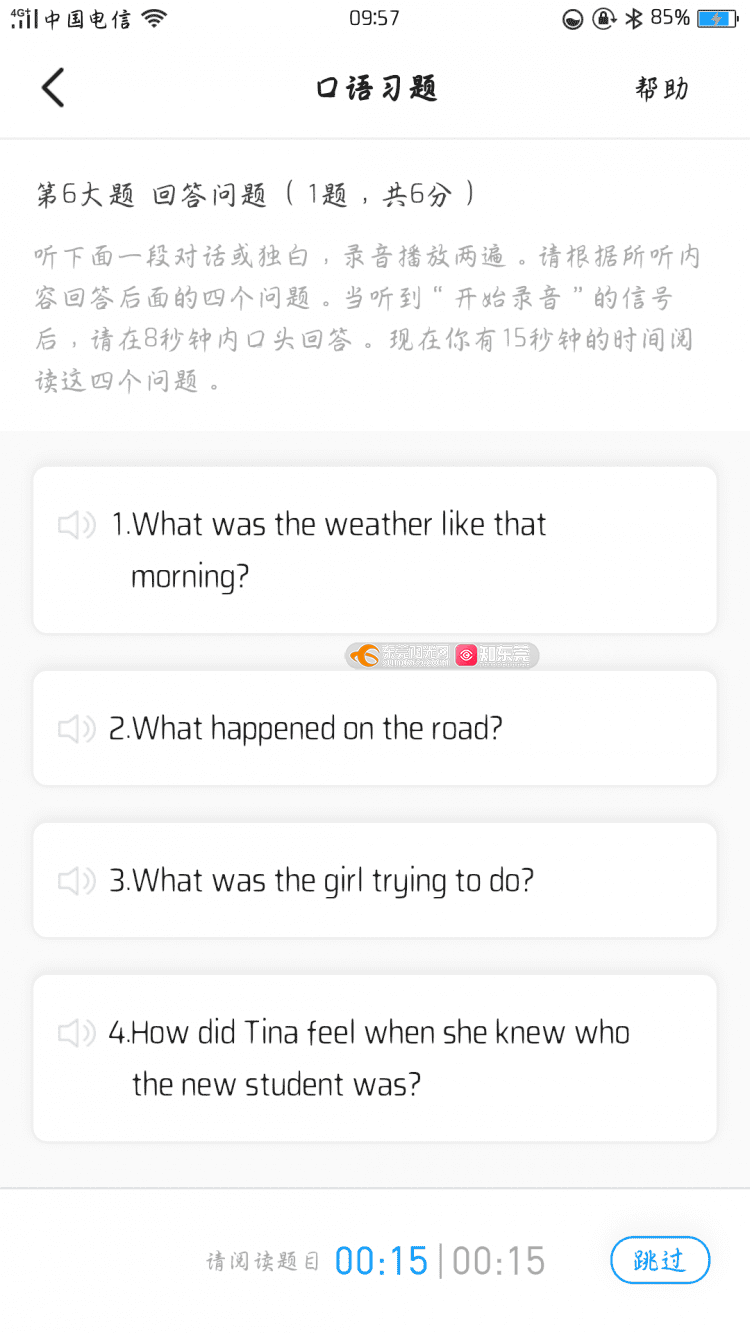Play audio for question 4 about Tina

point(77,1033)
